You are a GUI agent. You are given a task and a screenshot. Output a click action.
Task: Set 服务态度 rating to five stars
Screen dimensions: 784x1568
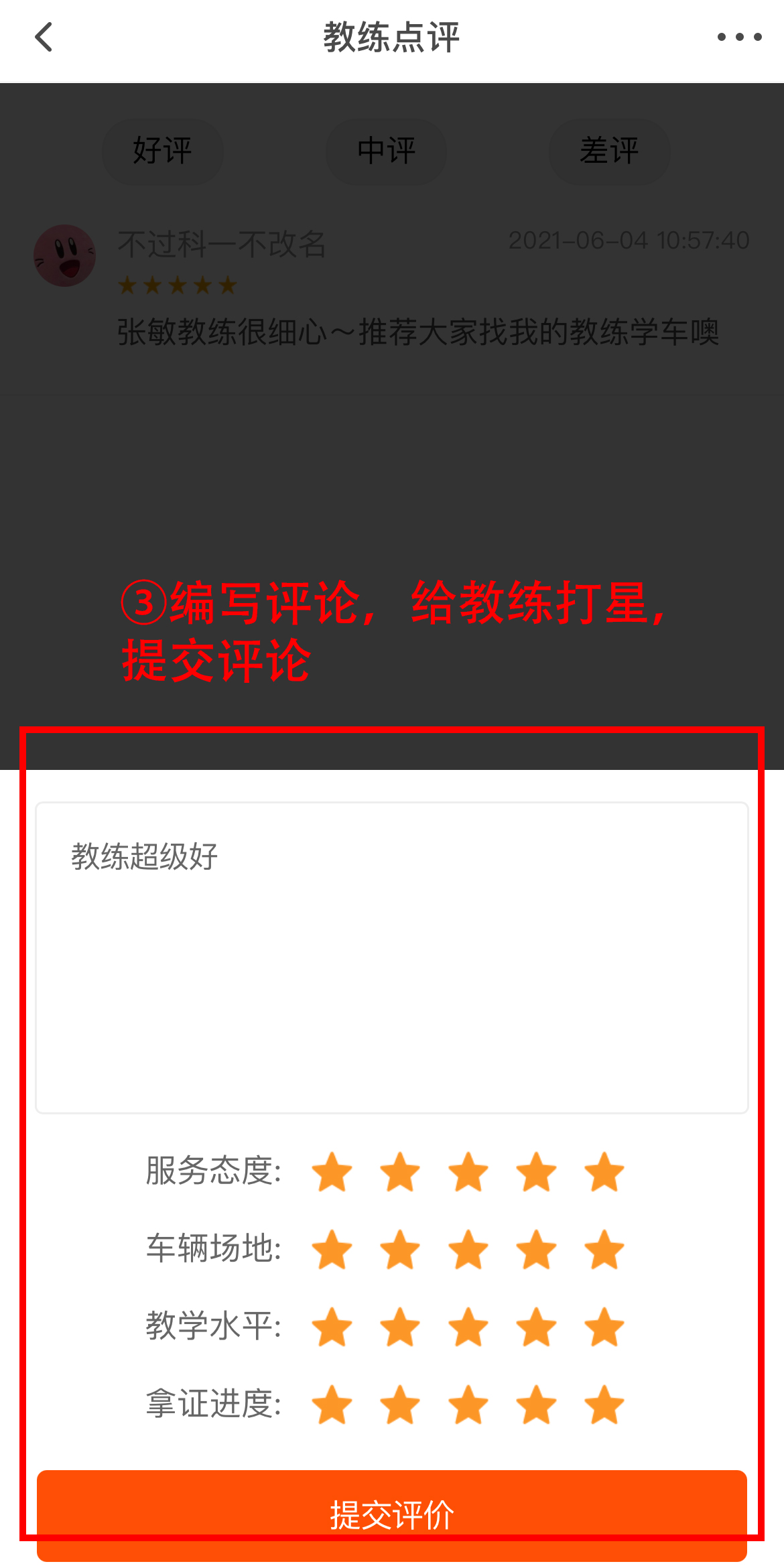click(604, 1172)
